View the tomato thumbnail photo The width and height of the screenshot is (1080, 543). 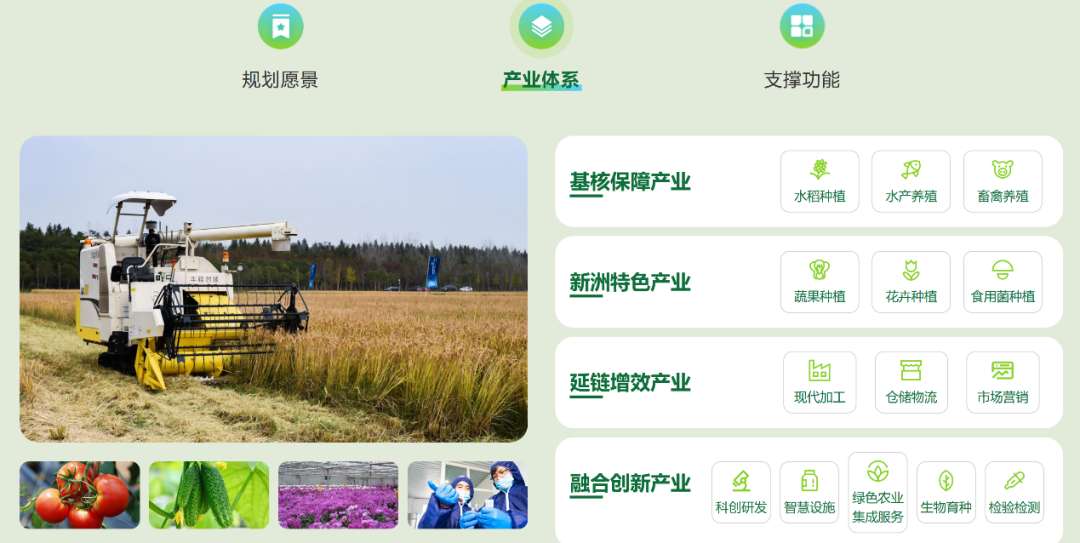point(80,495)
